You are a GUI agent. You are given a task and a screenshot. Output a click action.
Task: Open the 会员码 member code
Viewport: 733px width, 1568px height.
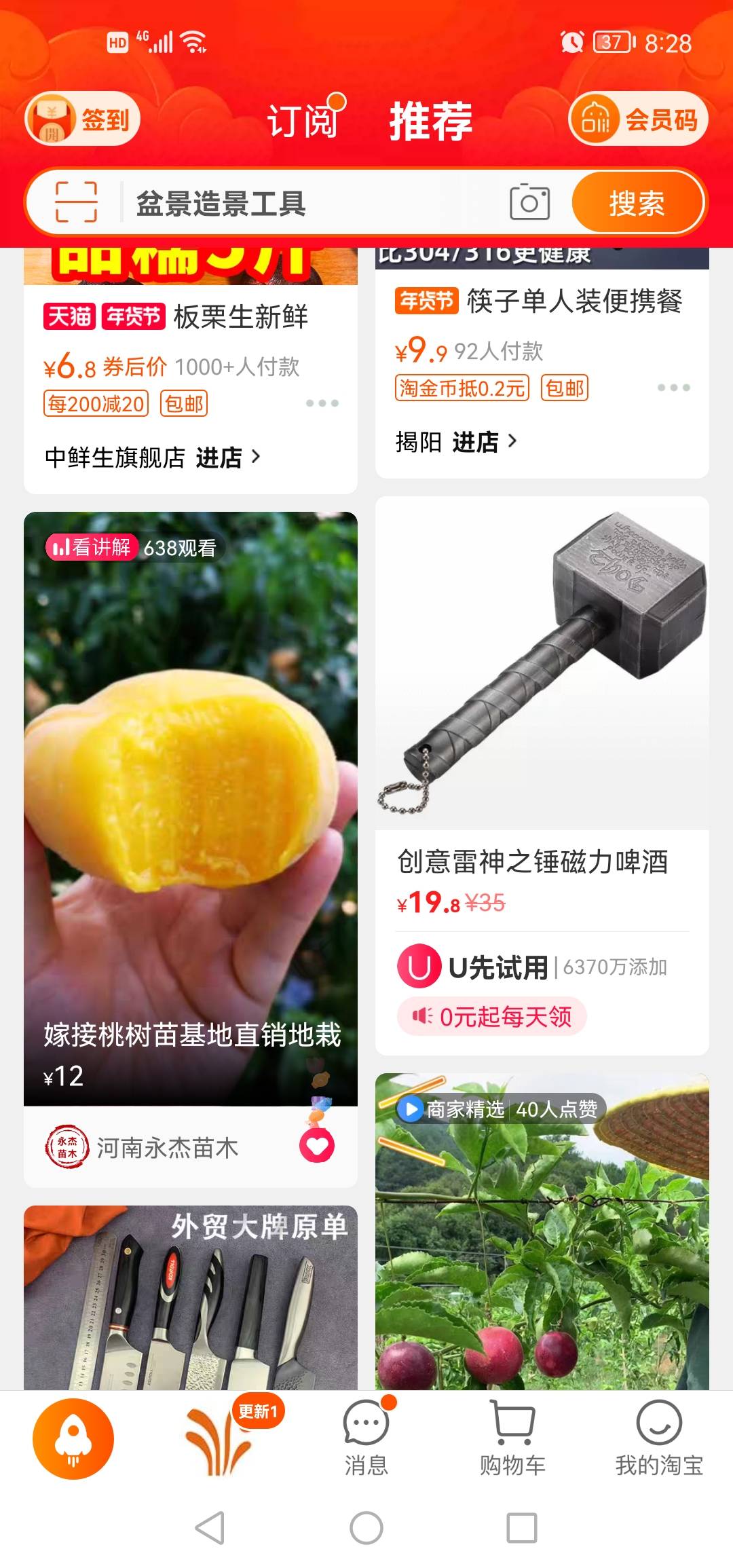[x=638, y=119]
